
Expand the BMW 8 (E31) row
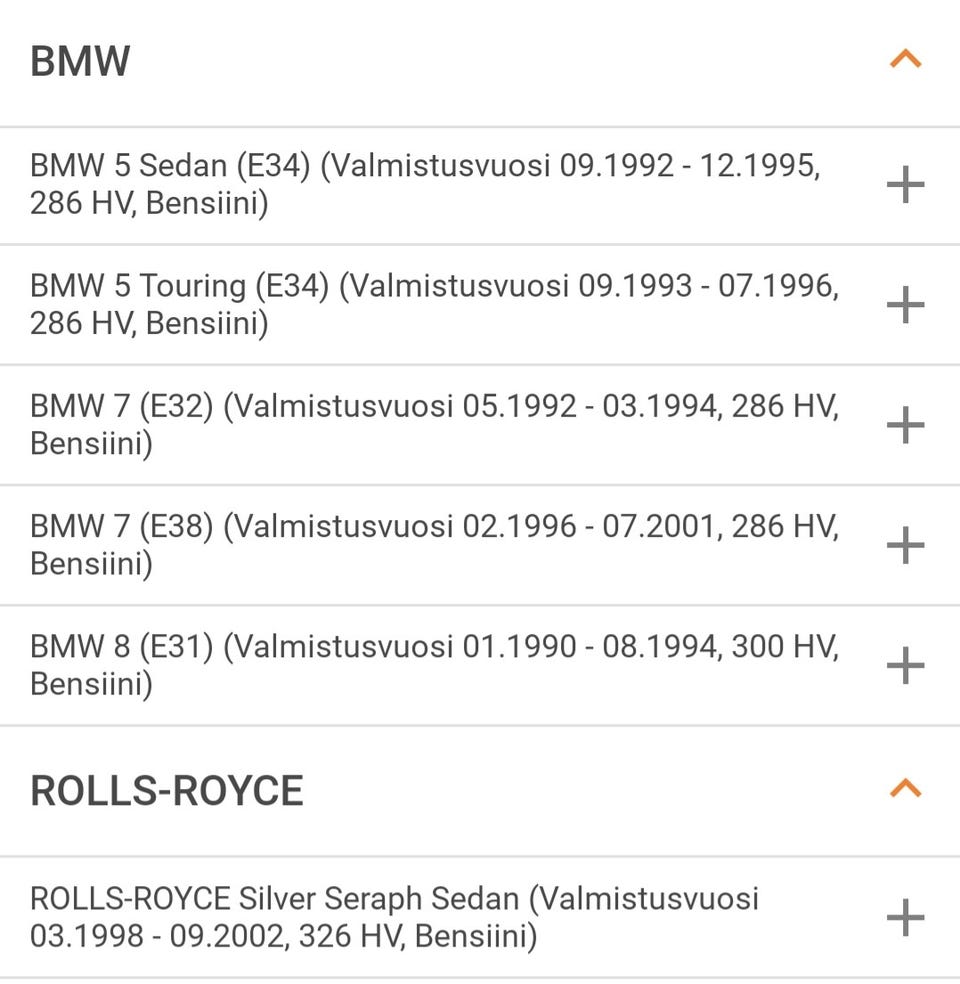tap(905, 665)
